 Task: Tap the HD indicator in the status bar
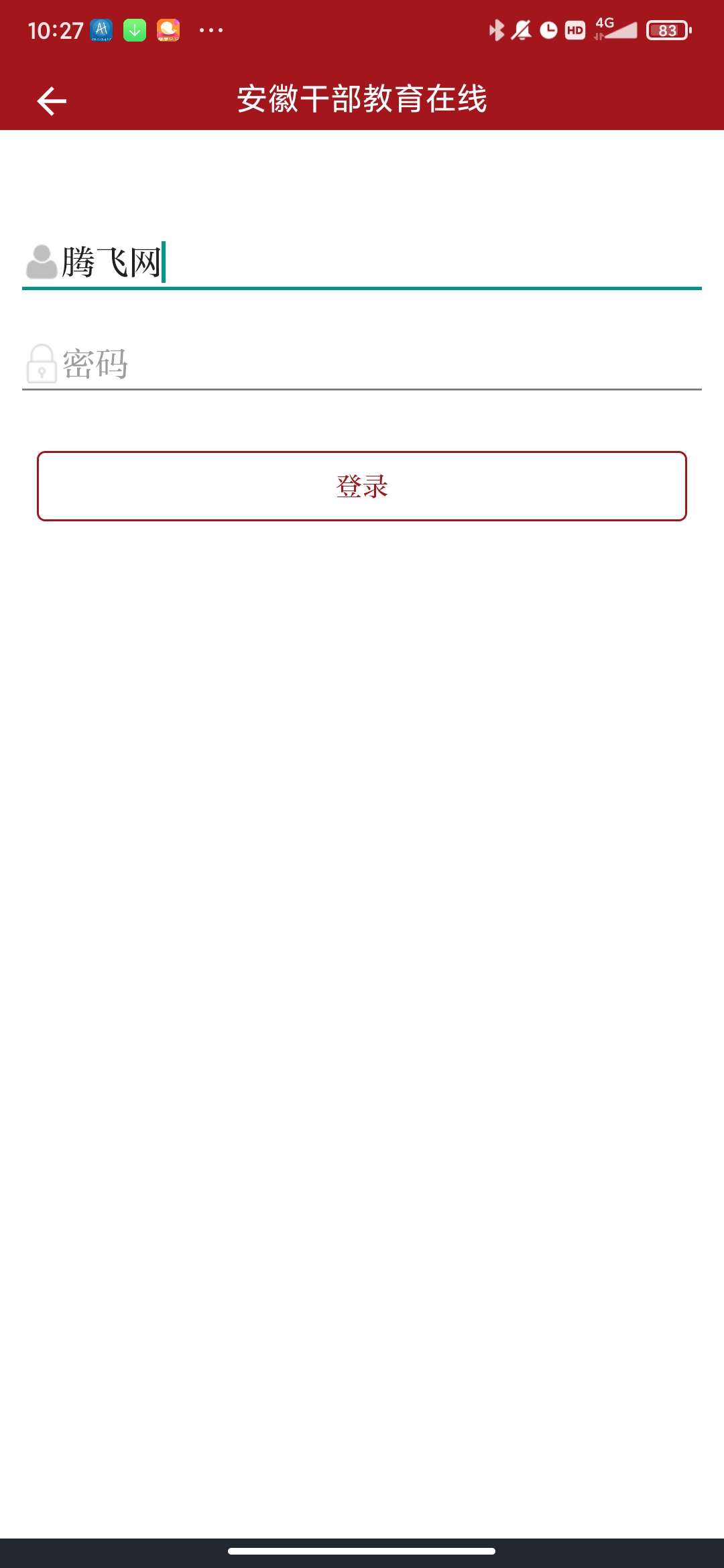pos(574,30)
